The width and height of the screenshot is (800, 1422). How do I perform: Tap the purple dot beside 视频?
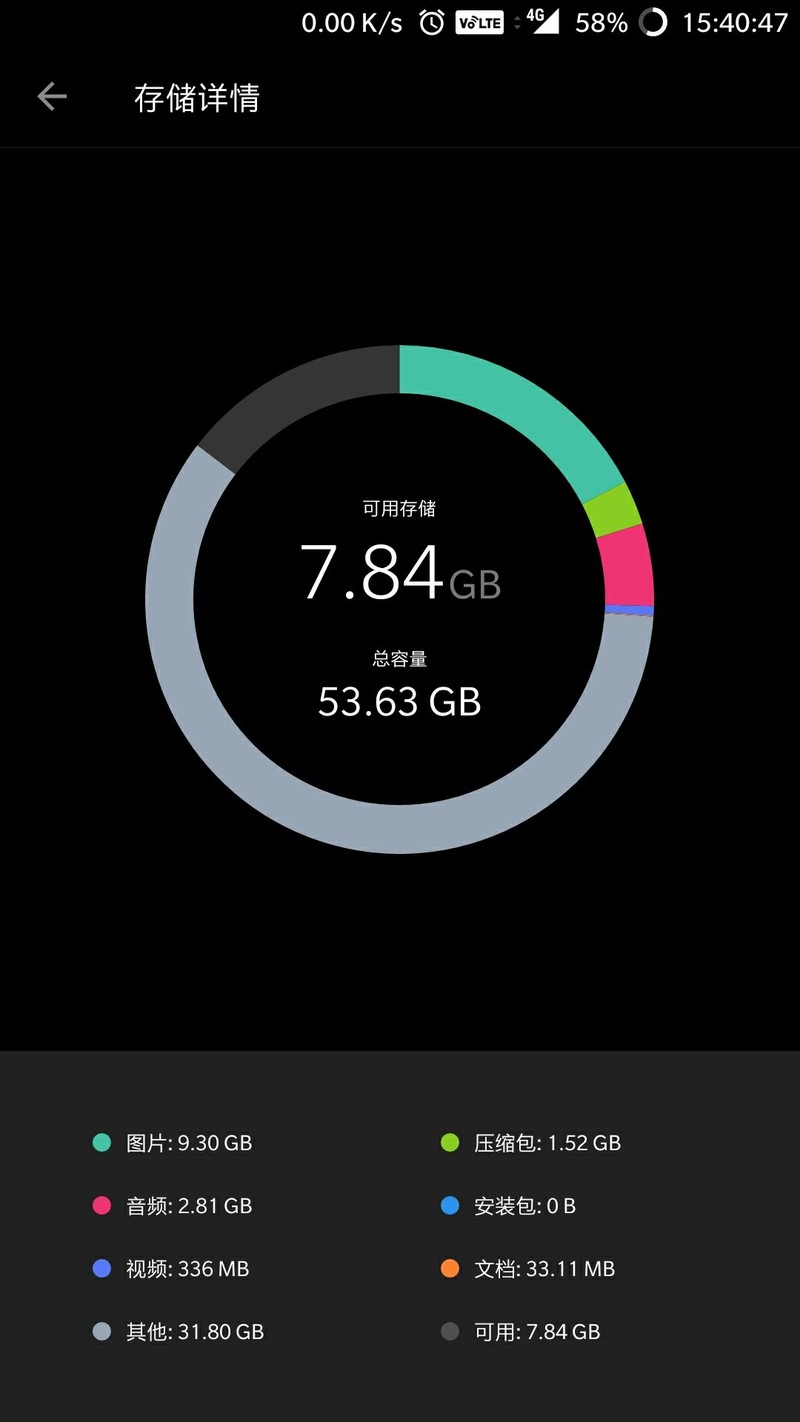click(103, 1269)
